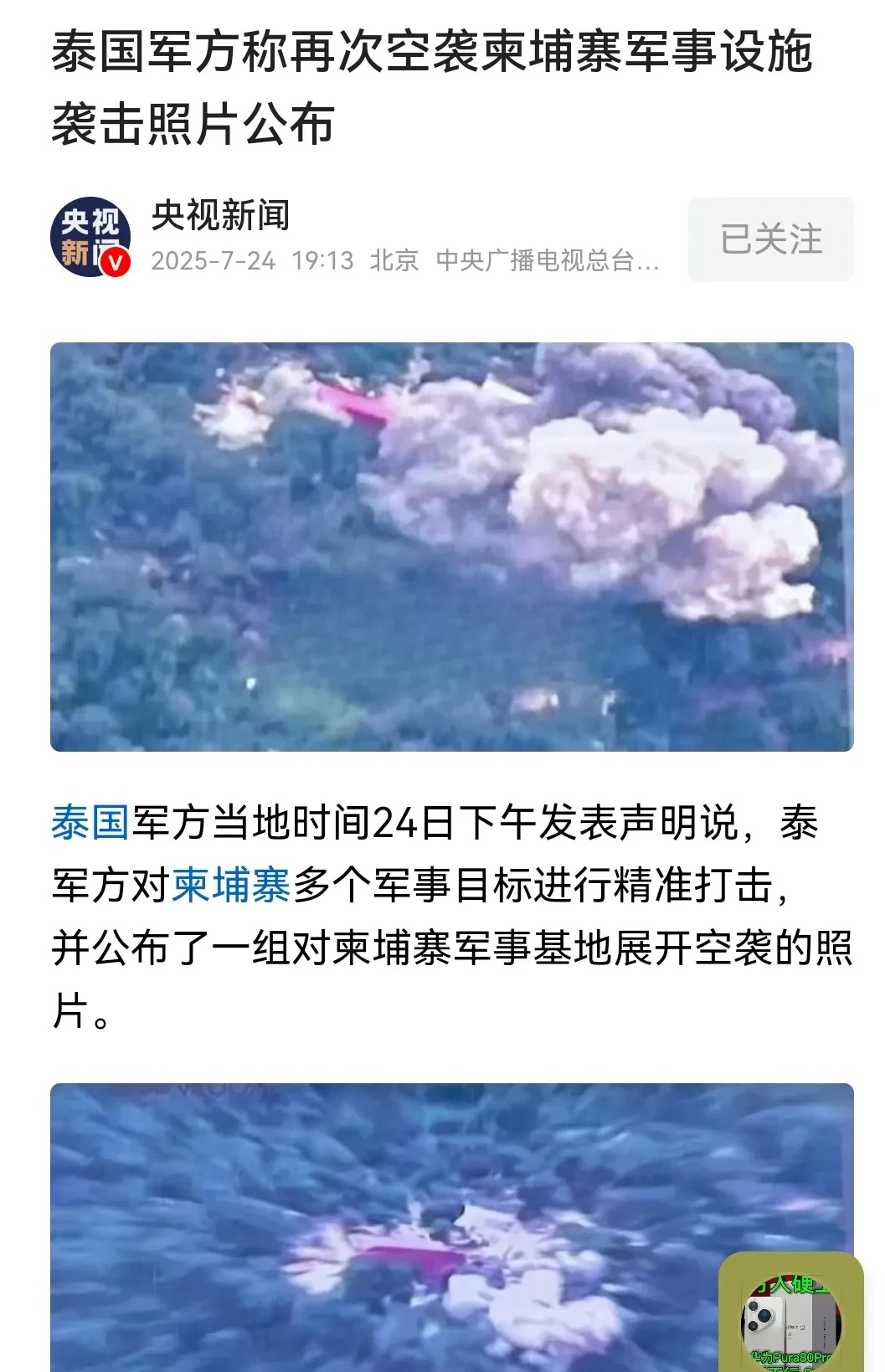Tap 已关注 to unfollow the account
885x1372 pixels.
tap(771, 237)
